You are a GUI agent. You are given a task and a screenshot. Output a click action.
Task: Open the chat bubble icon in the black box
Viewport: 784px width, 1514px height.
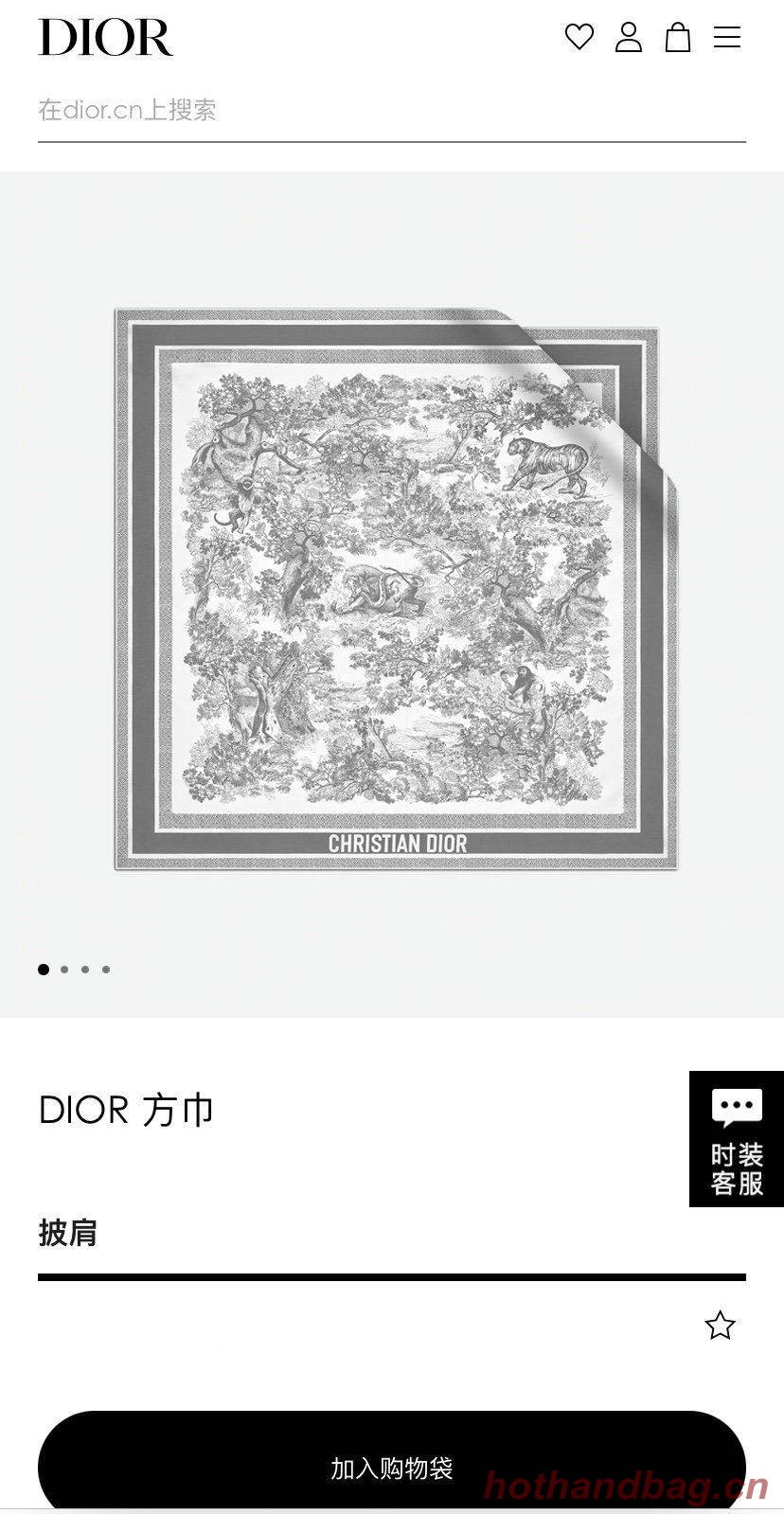point(735,1106)
